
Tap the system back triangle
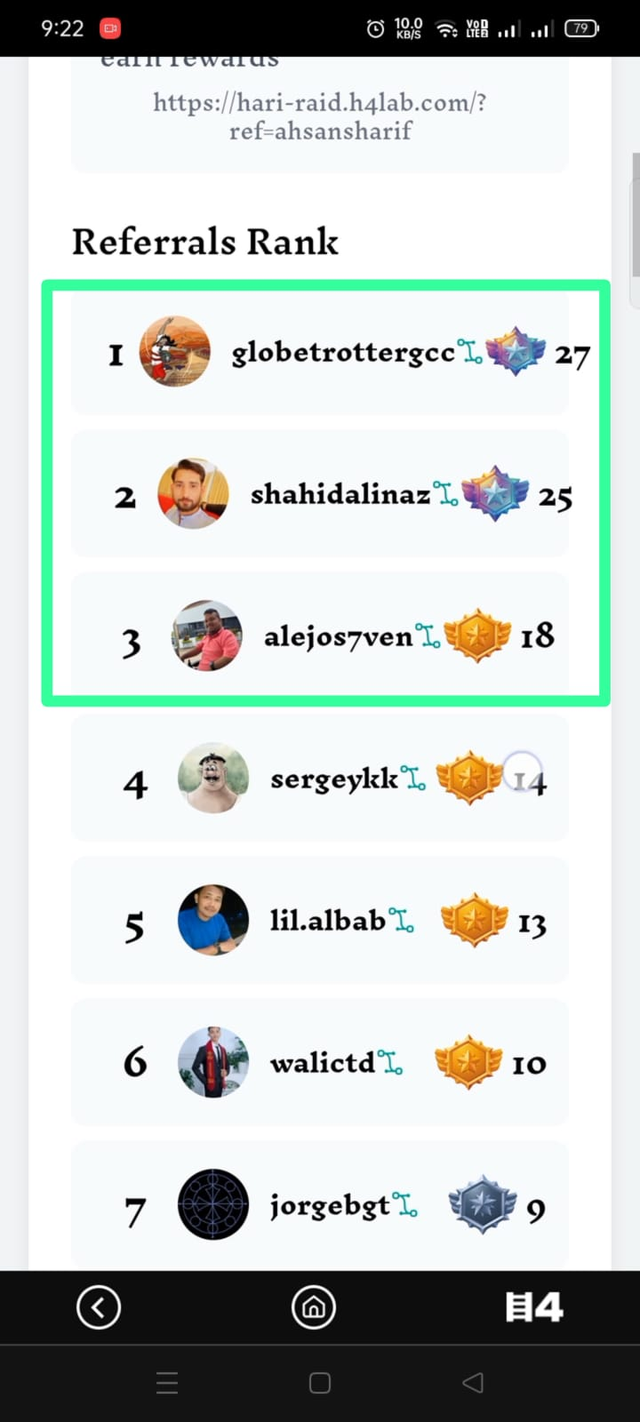[473, 1383]
